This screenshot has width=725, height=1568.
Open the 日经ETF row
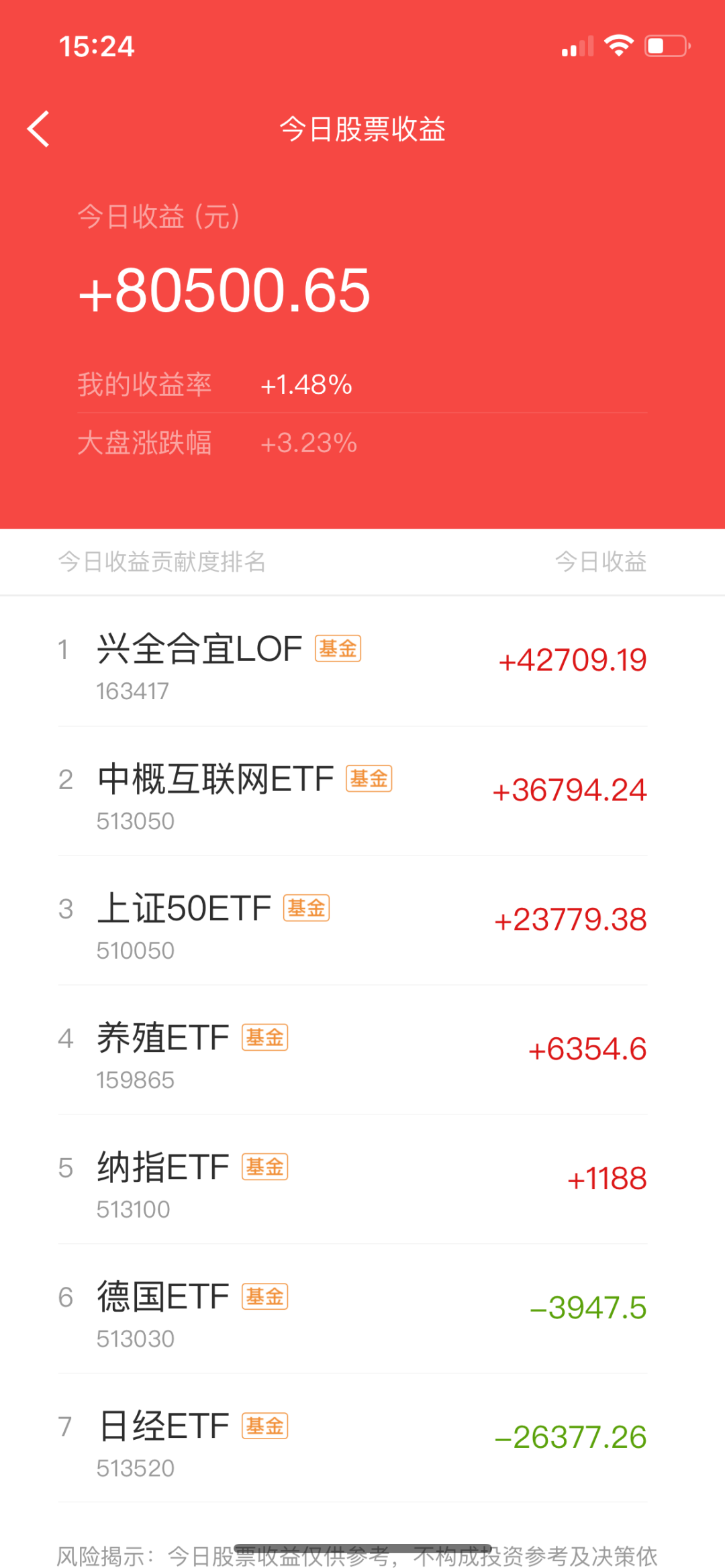click(x=362, y=1439)
